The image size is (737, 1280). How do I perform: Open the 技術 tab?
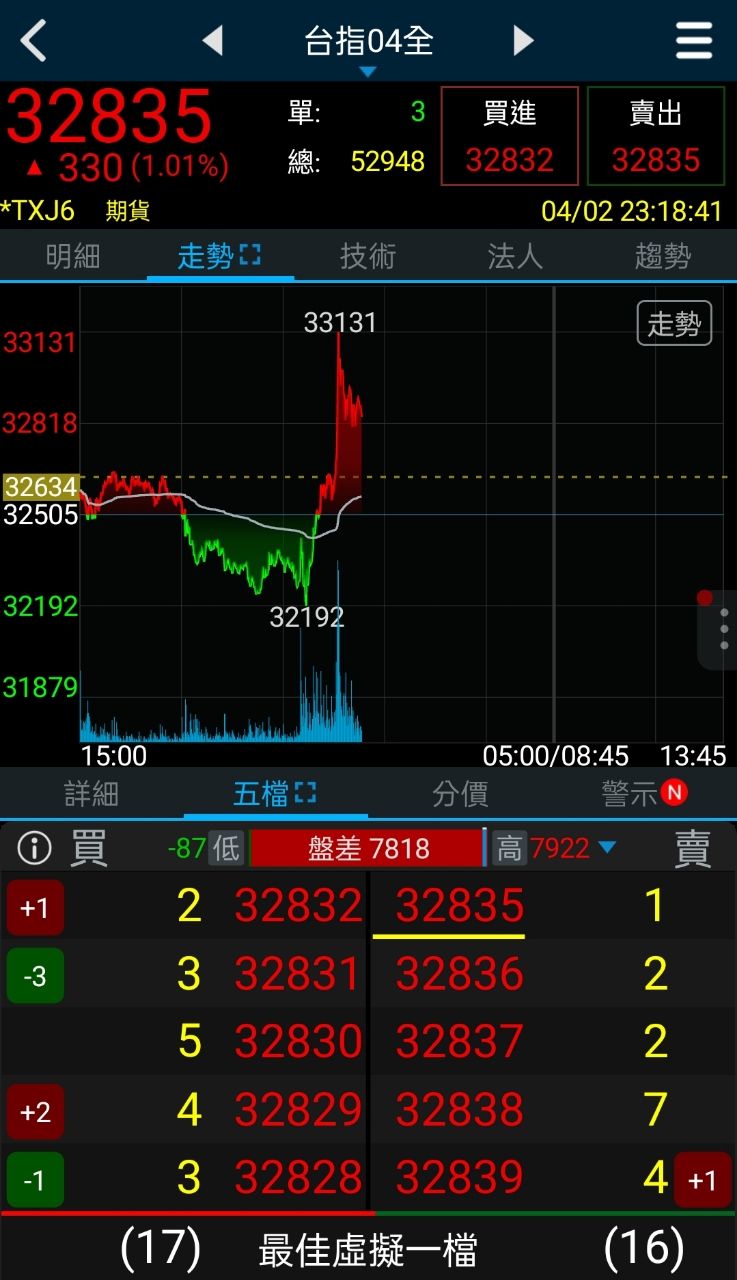coord(368,256)
